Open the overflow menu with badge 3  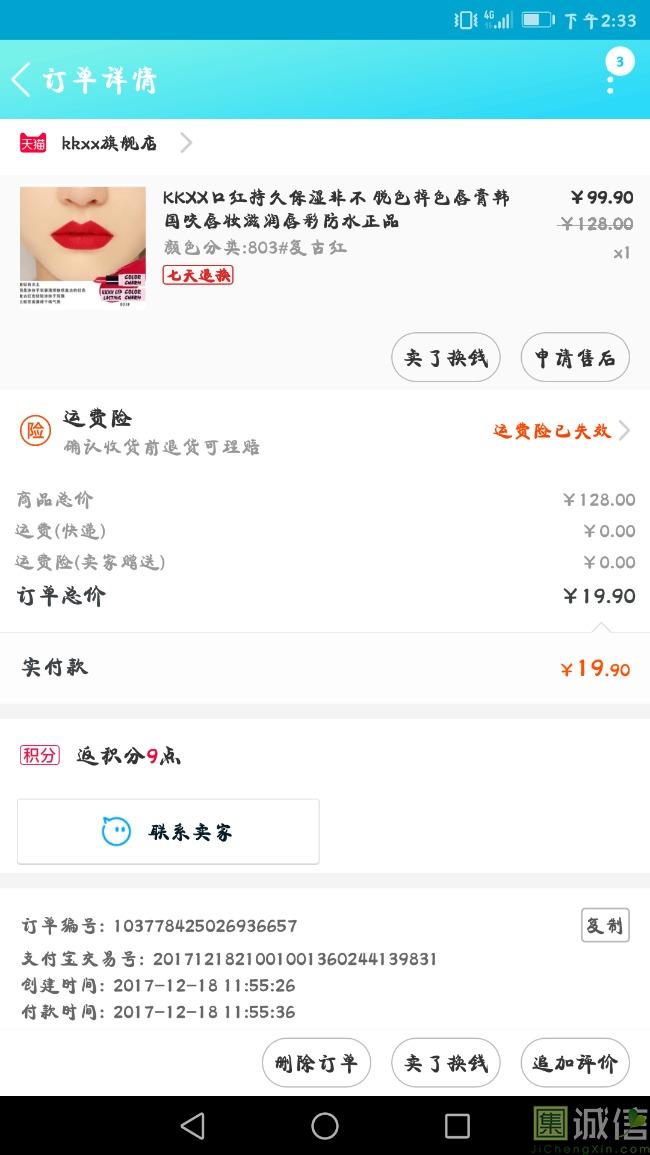pyautogui.click(x=611, y=78)
